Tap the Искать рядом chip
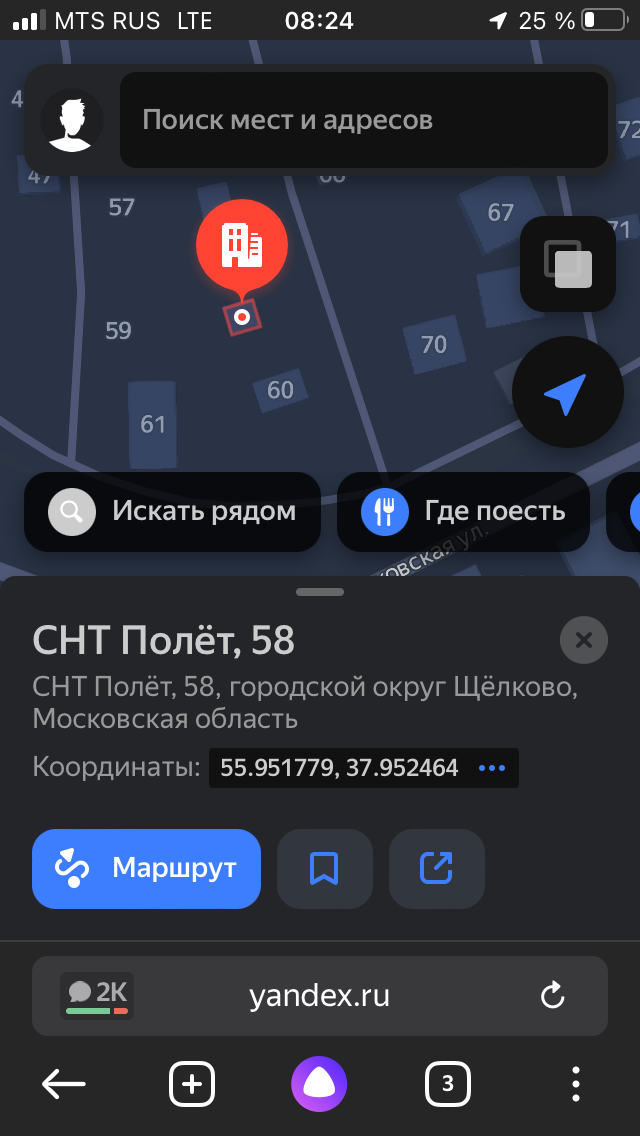This screenshot has width=640, height=1136. click(173, 512)
